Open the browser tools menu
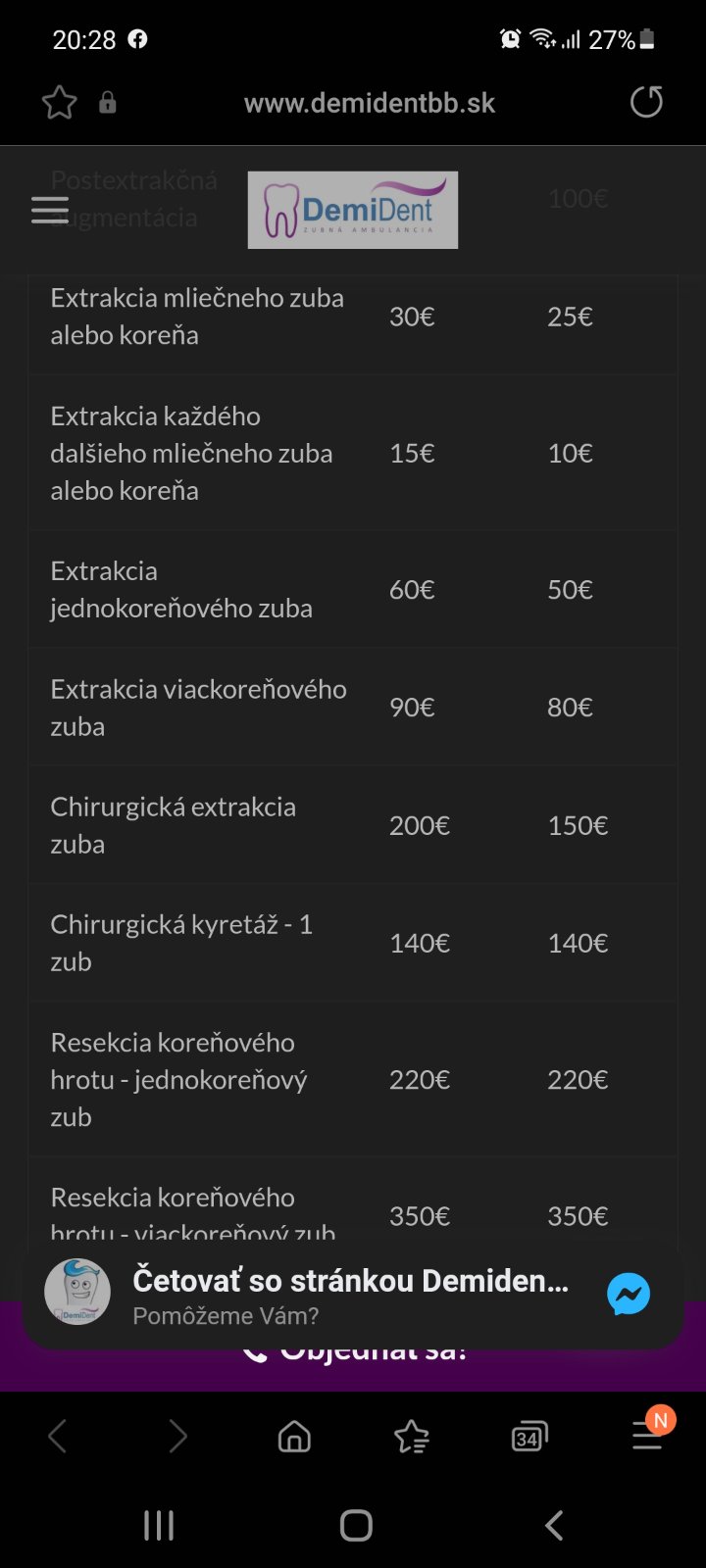Viewport: 706px width, 1568px height. (x=646, y=1435)
